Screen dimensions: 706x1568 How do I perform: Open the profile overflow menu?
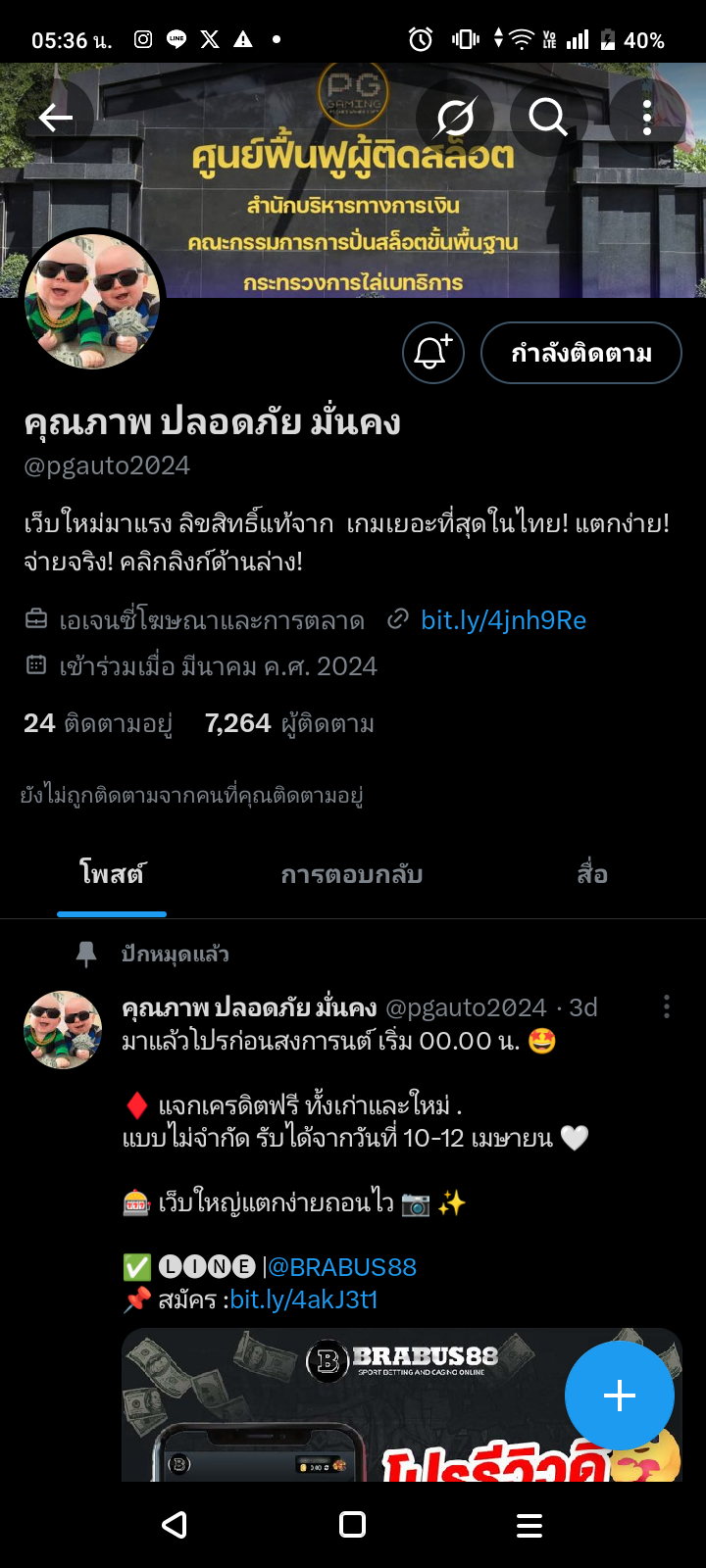[x=647, y=119]
